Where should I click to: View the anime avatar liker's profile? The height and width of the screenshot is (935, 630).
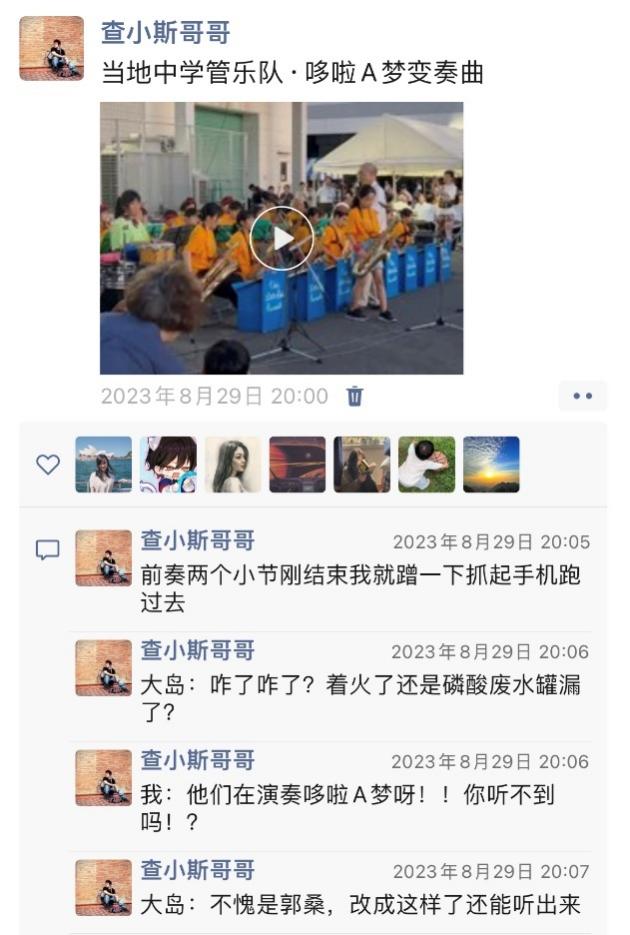(168, 465)
